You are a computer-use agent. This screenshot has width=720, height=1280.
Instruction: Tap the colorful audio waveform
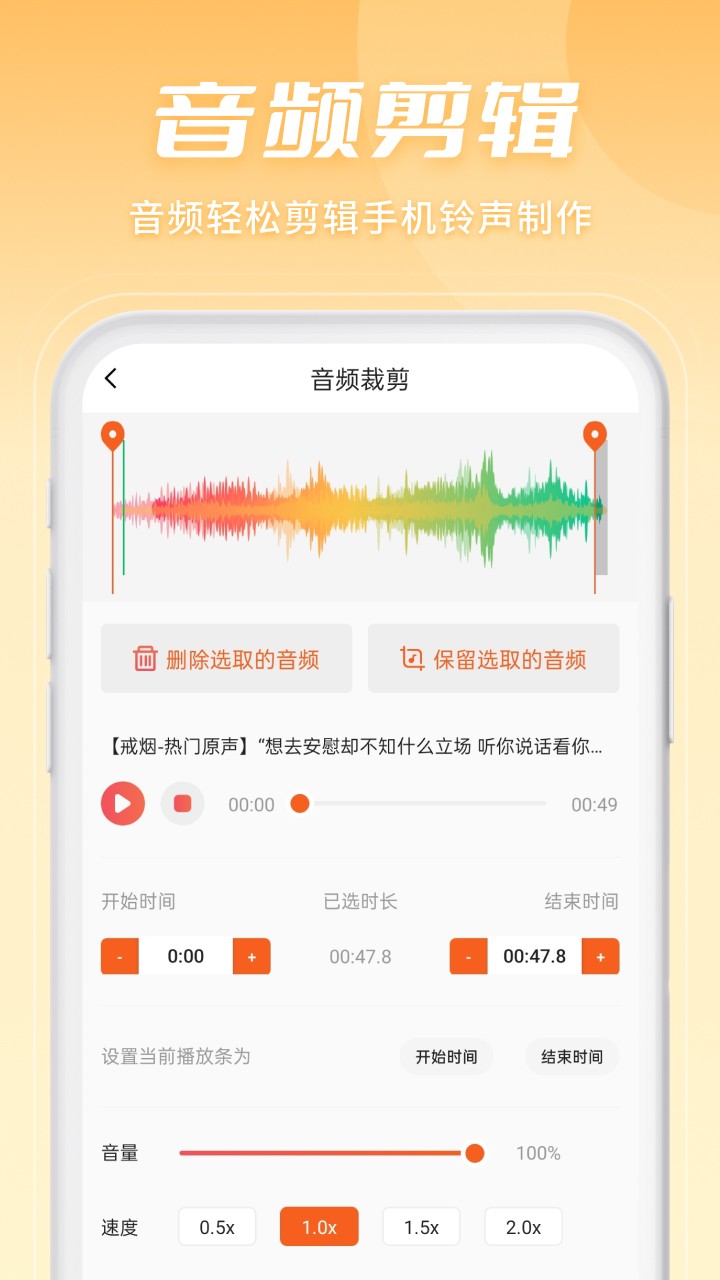pos(355,508)
